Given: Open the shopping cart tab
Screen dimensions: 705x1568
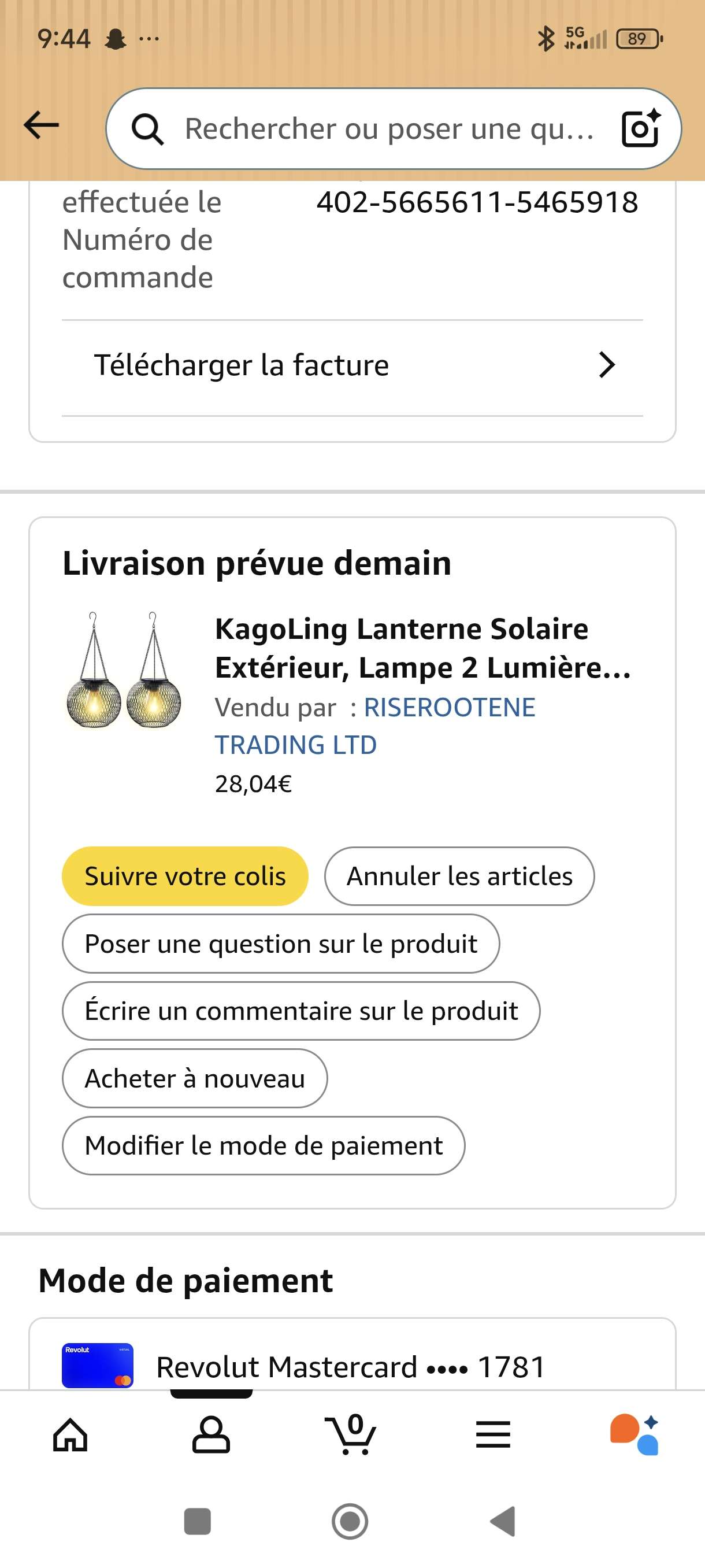Looking at the screenshot, I should [x=351, y=1434].
